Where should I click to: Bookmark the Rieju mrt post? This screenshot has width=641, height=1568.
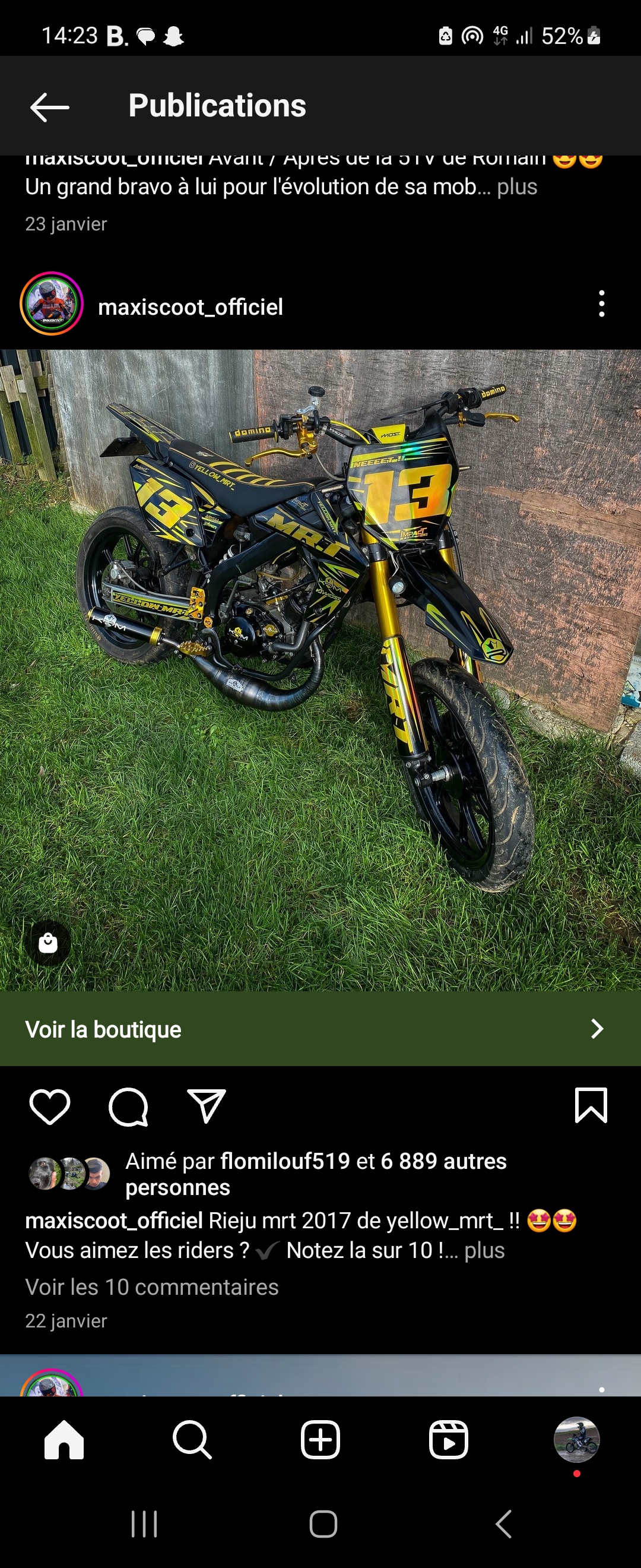point(591,1105)
